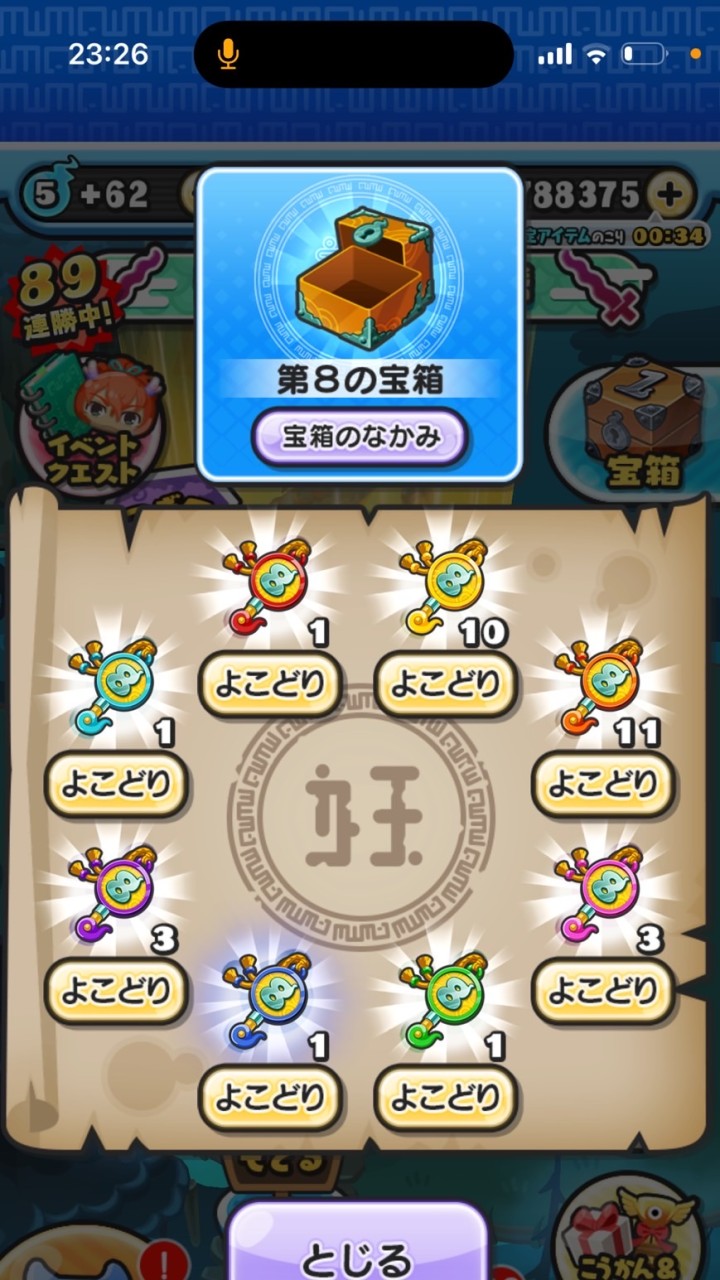The width and height of the screenshot is (720, 1280).
Task: Tap よこどり under the purple key
Action: click(116, 991)
